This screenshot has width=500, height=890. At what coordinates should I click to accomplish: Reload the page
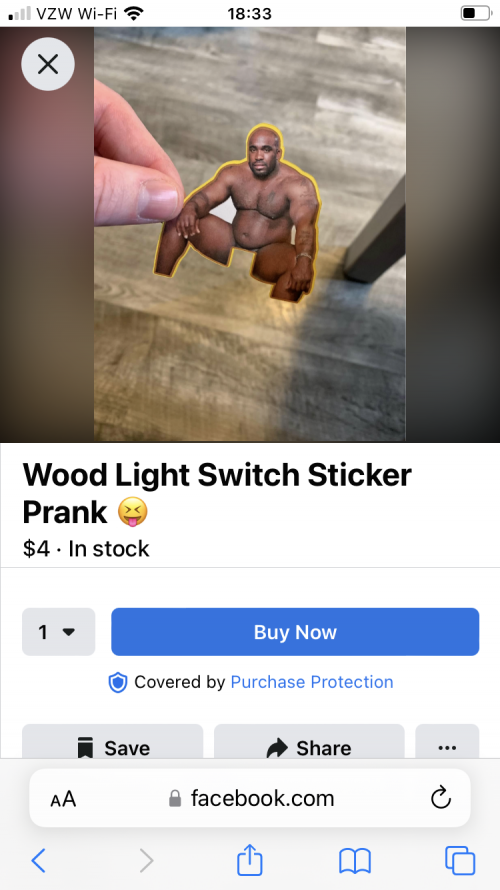441,798
